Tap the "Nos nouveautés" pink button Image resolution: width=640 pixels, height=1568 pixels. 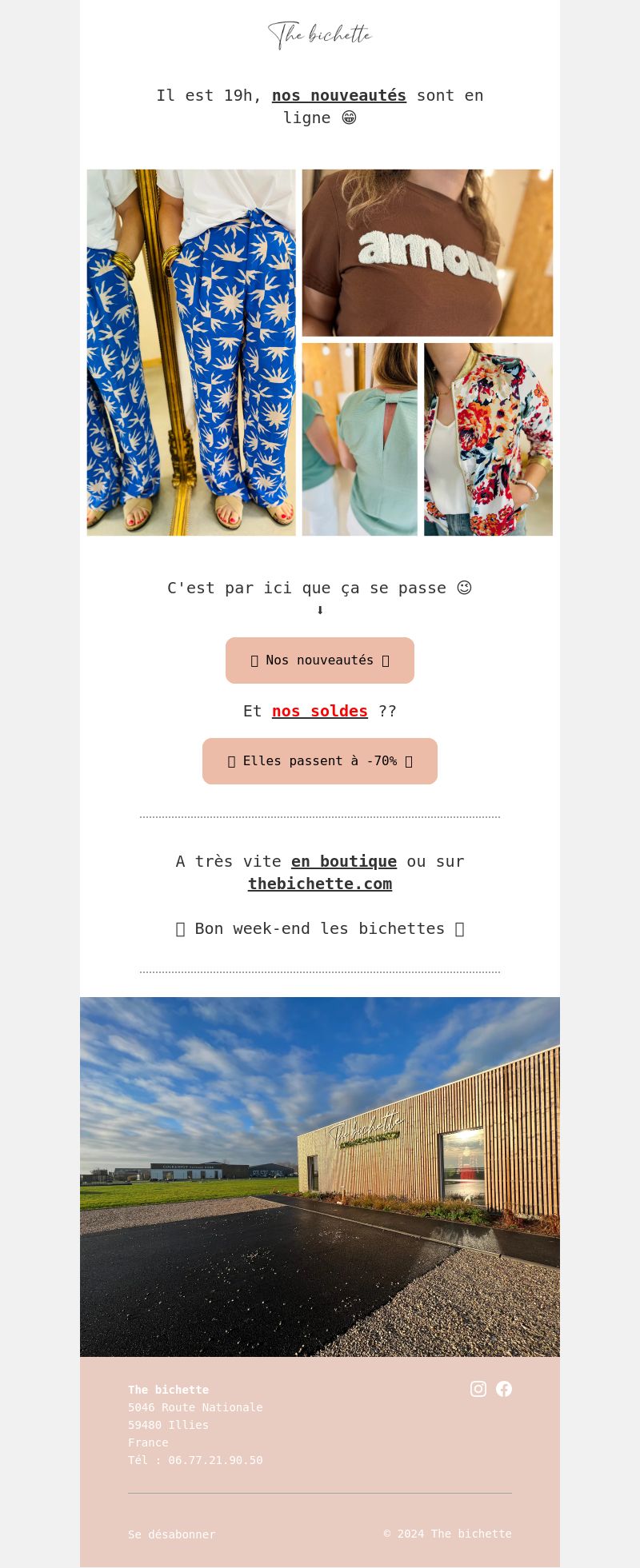coord(320,660)
